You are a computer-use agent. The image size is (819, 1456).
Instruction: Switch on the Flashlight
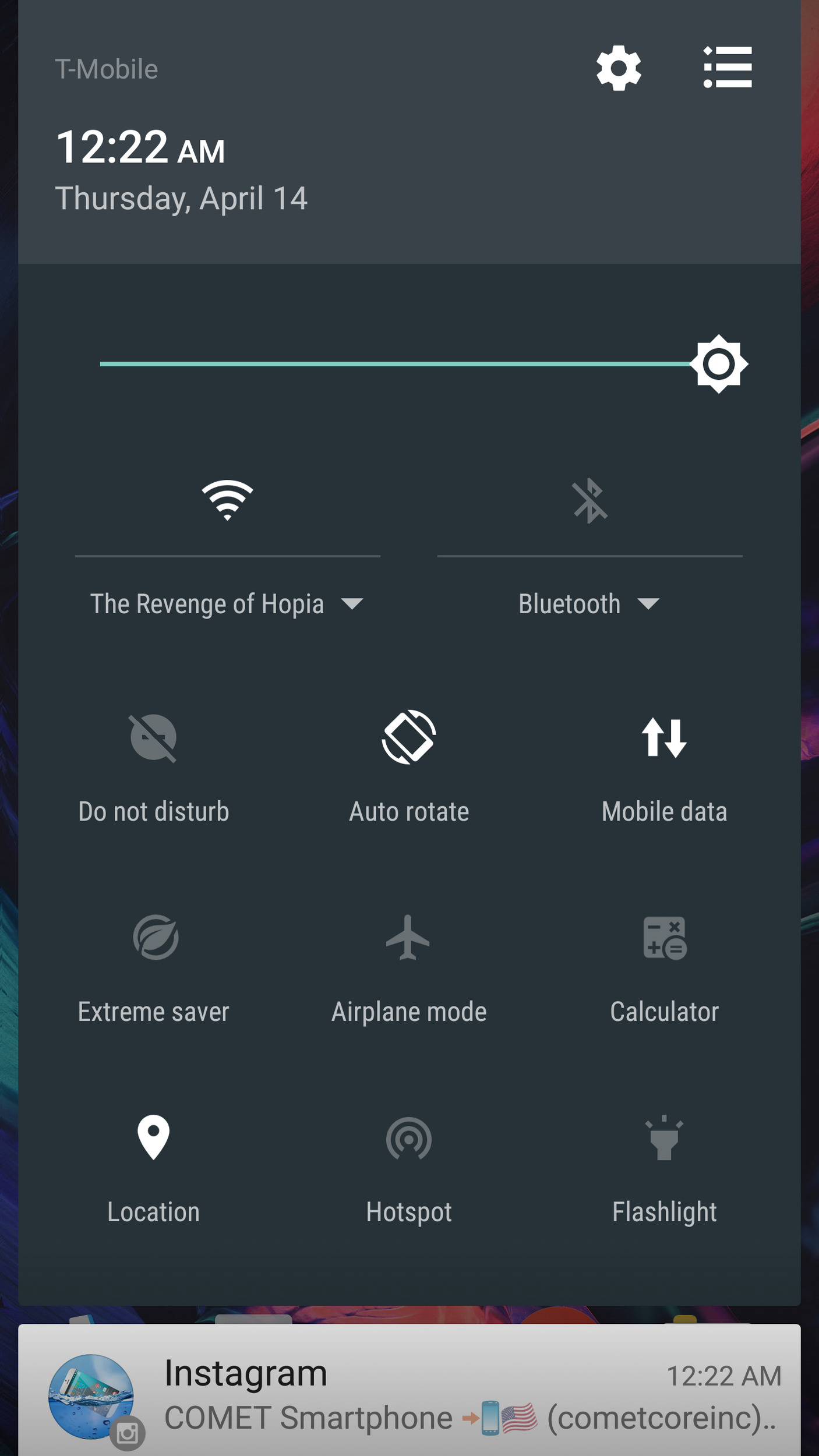coord(664,1139)
